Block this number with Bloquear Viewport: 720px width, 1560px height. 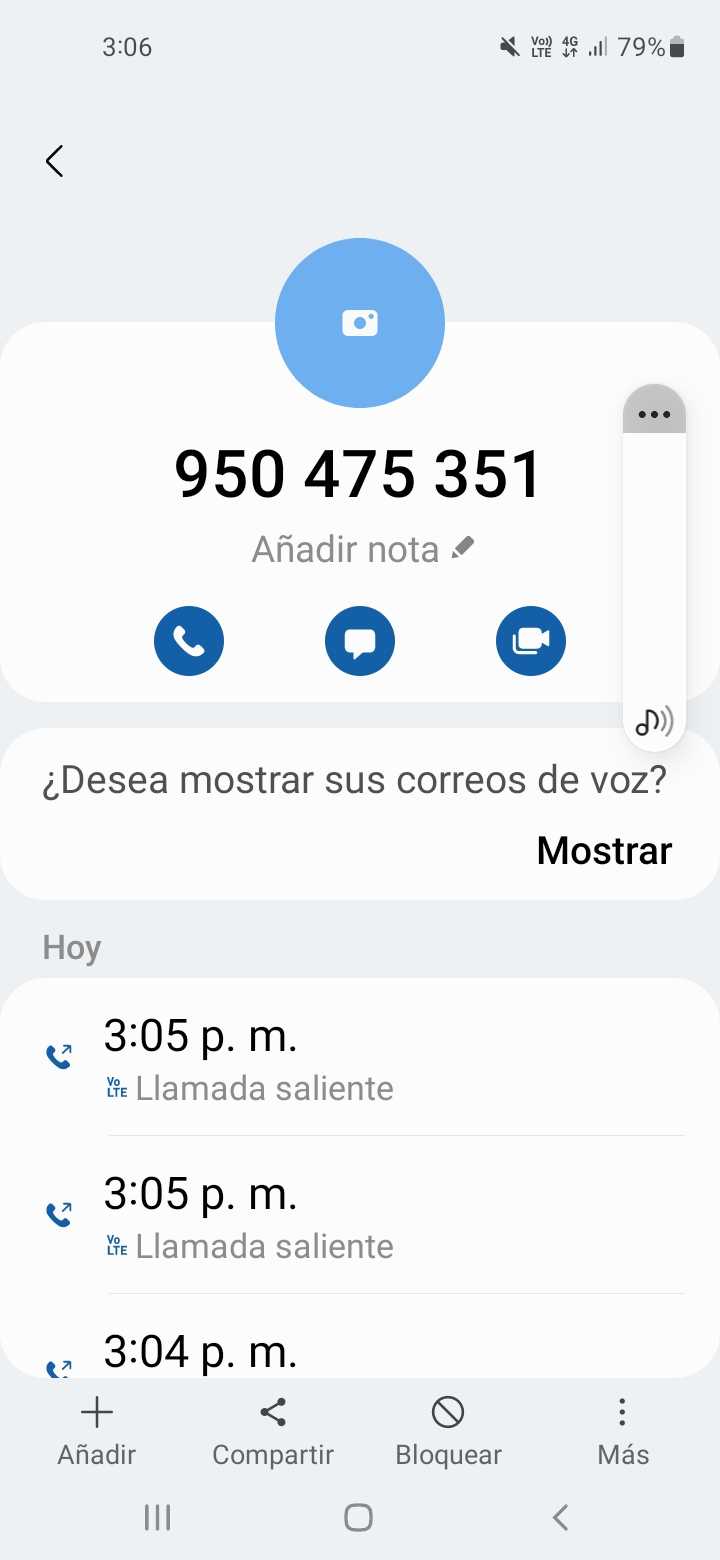448,1431
